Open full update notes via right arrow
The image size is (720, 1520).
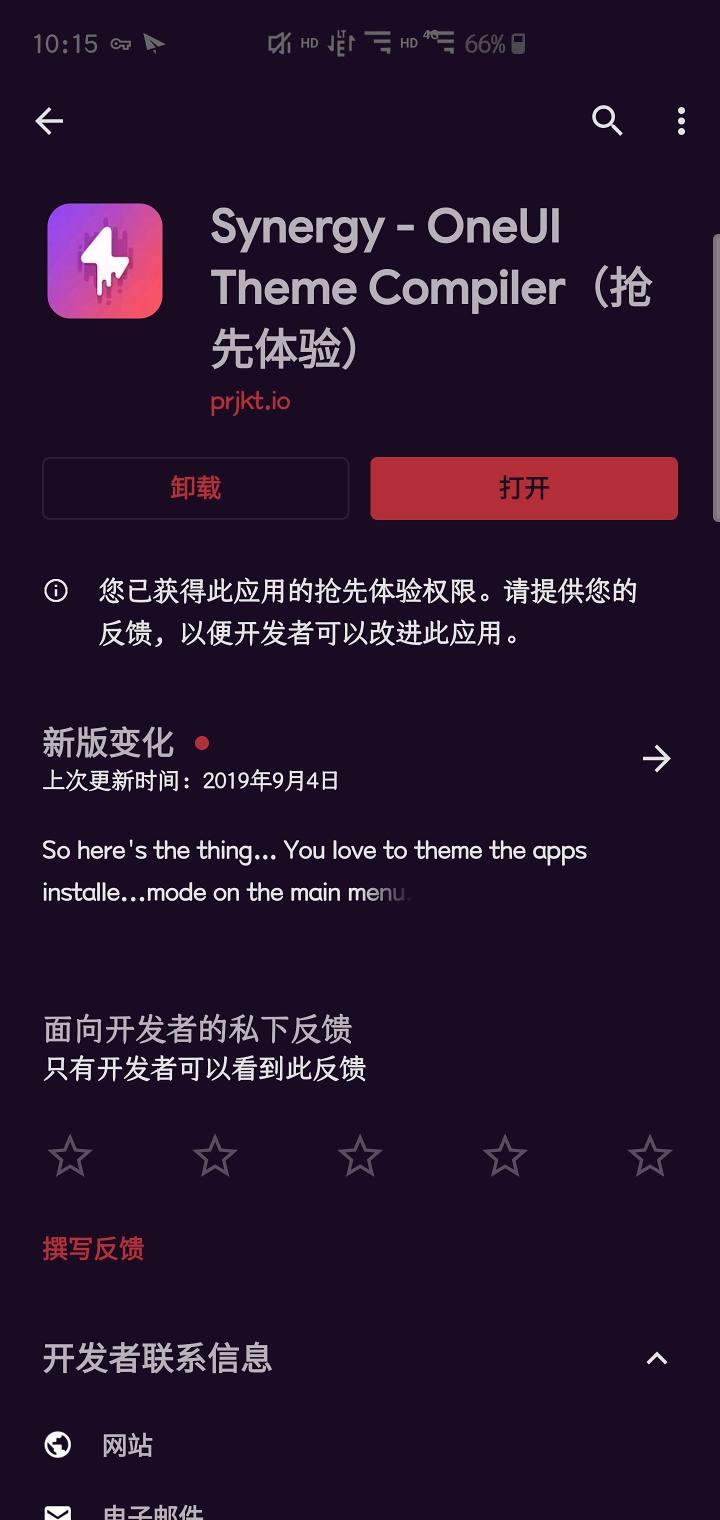(656, 759)
